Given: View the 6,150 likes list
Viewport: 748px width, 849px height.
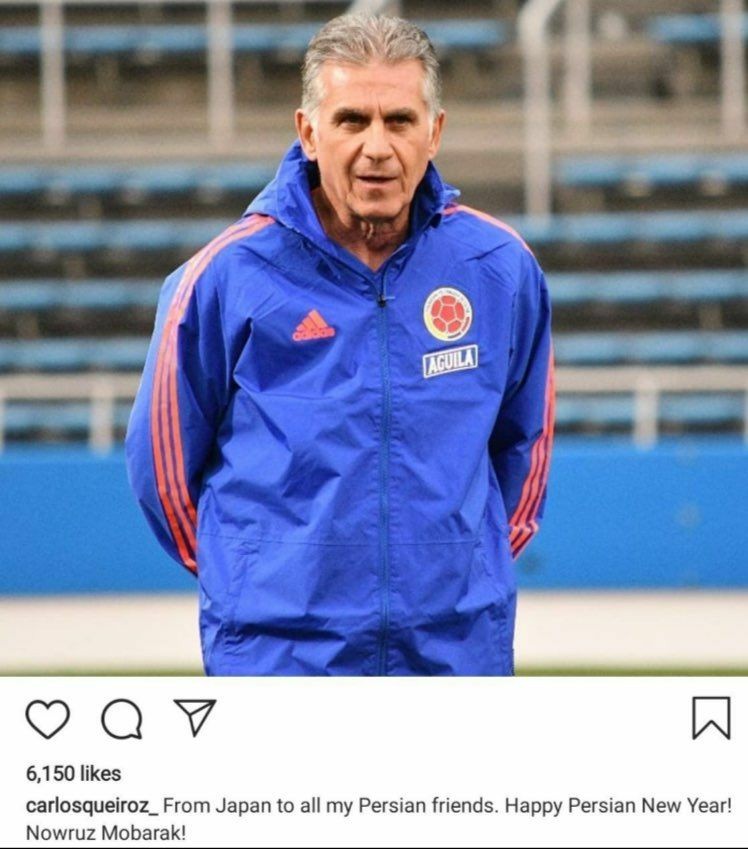Looking at the screenshot, I should 73,773.
